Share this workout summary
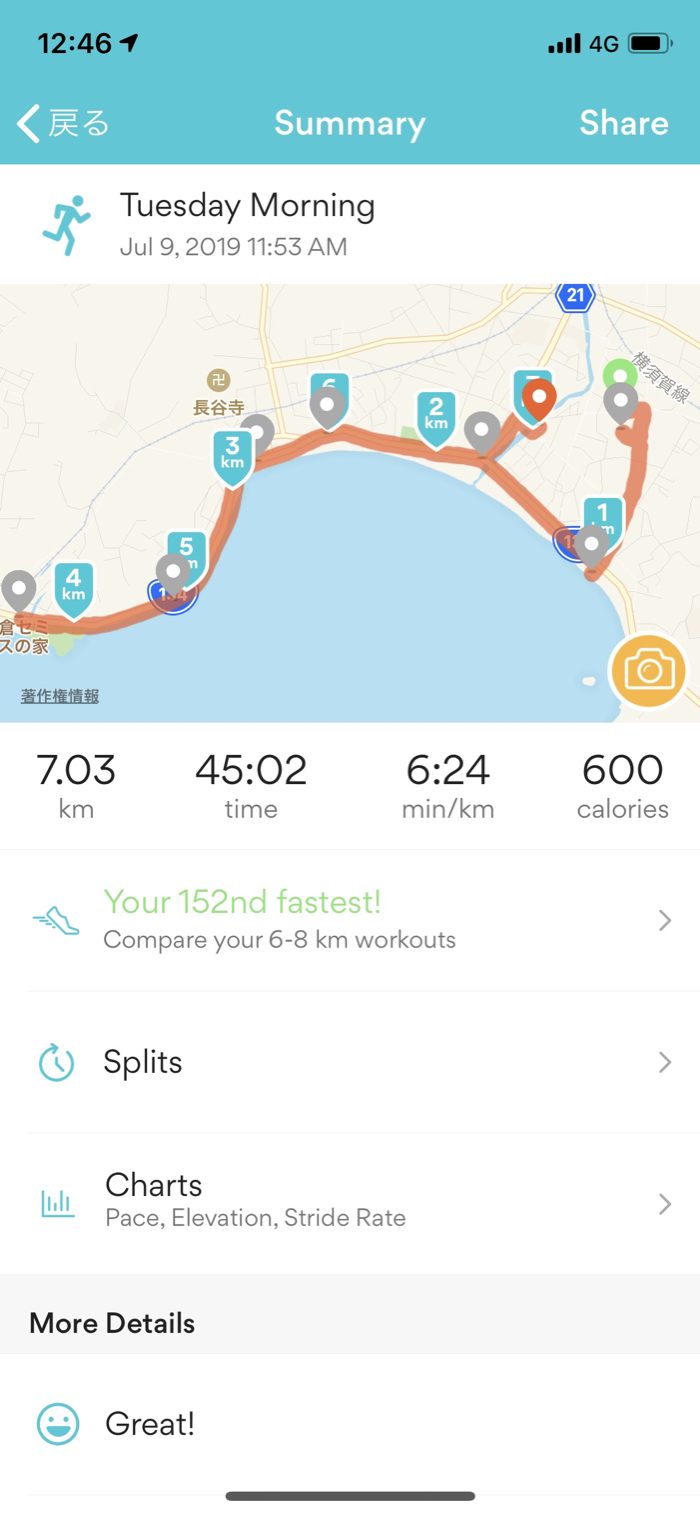The height and width of the screenshot is (1516, 700). 623,123
